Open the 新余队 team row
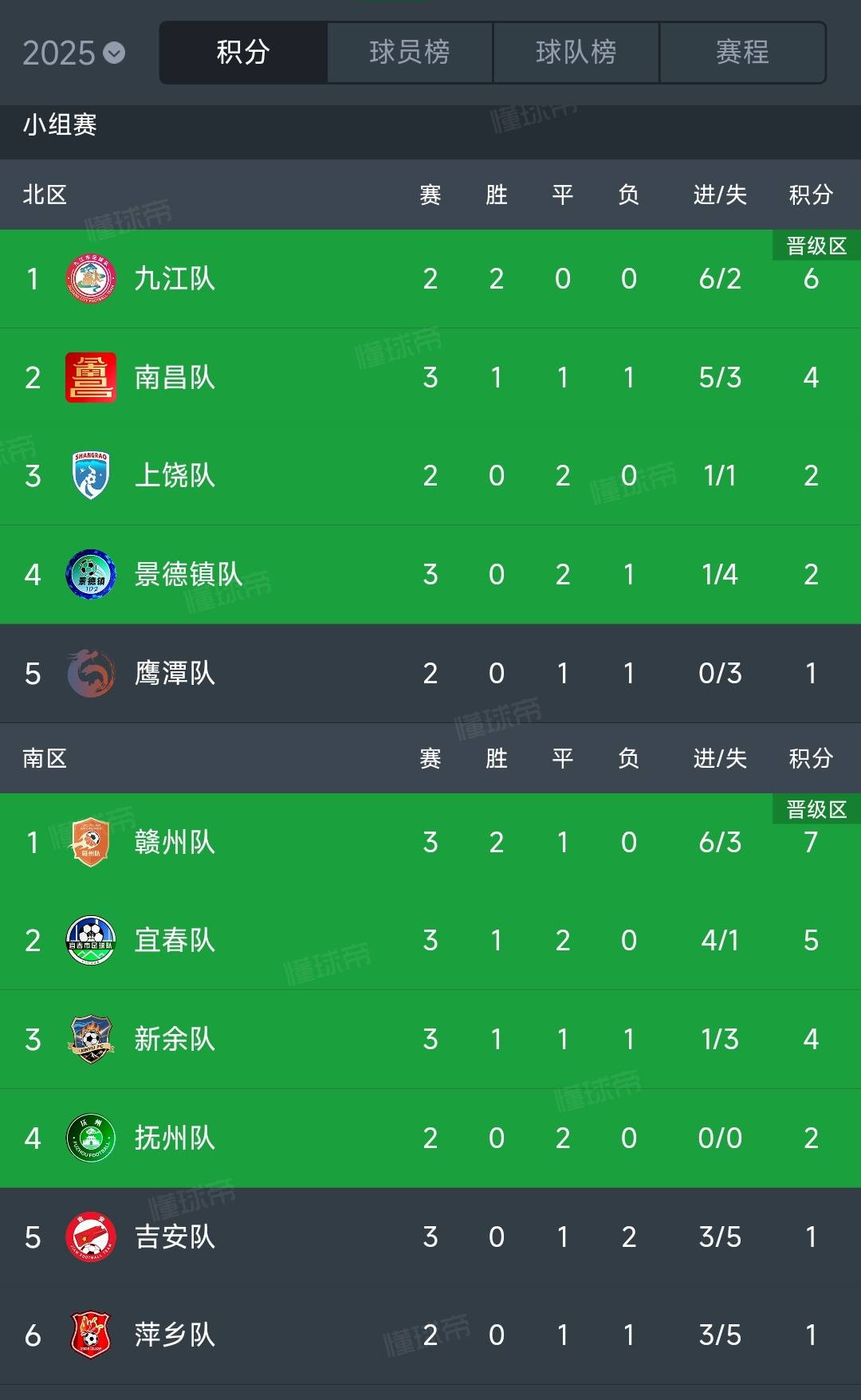The height and width of the screenshot is (1400, 861). pos(431,1040)
